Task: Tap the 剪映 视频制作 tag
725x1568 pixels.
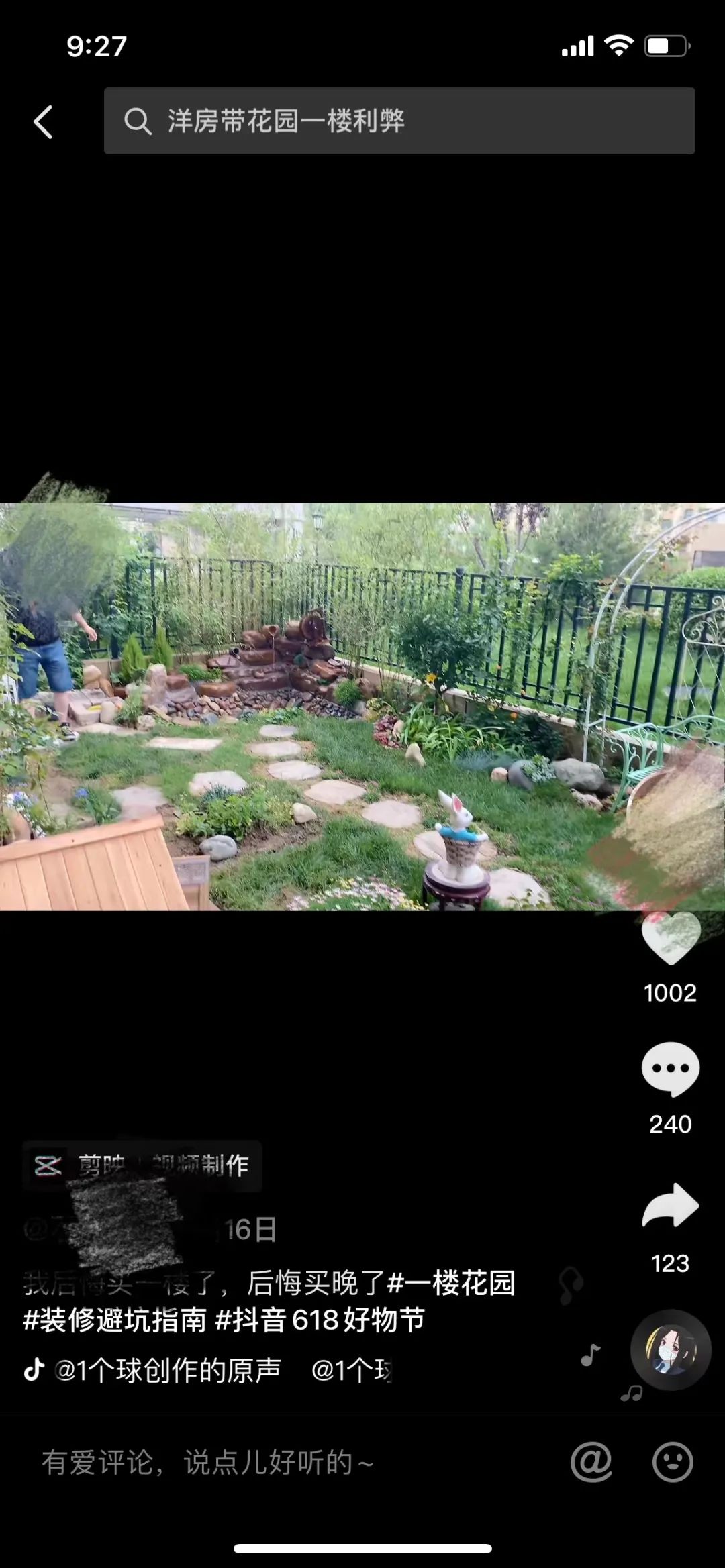Action: [x=142, y=1165]
